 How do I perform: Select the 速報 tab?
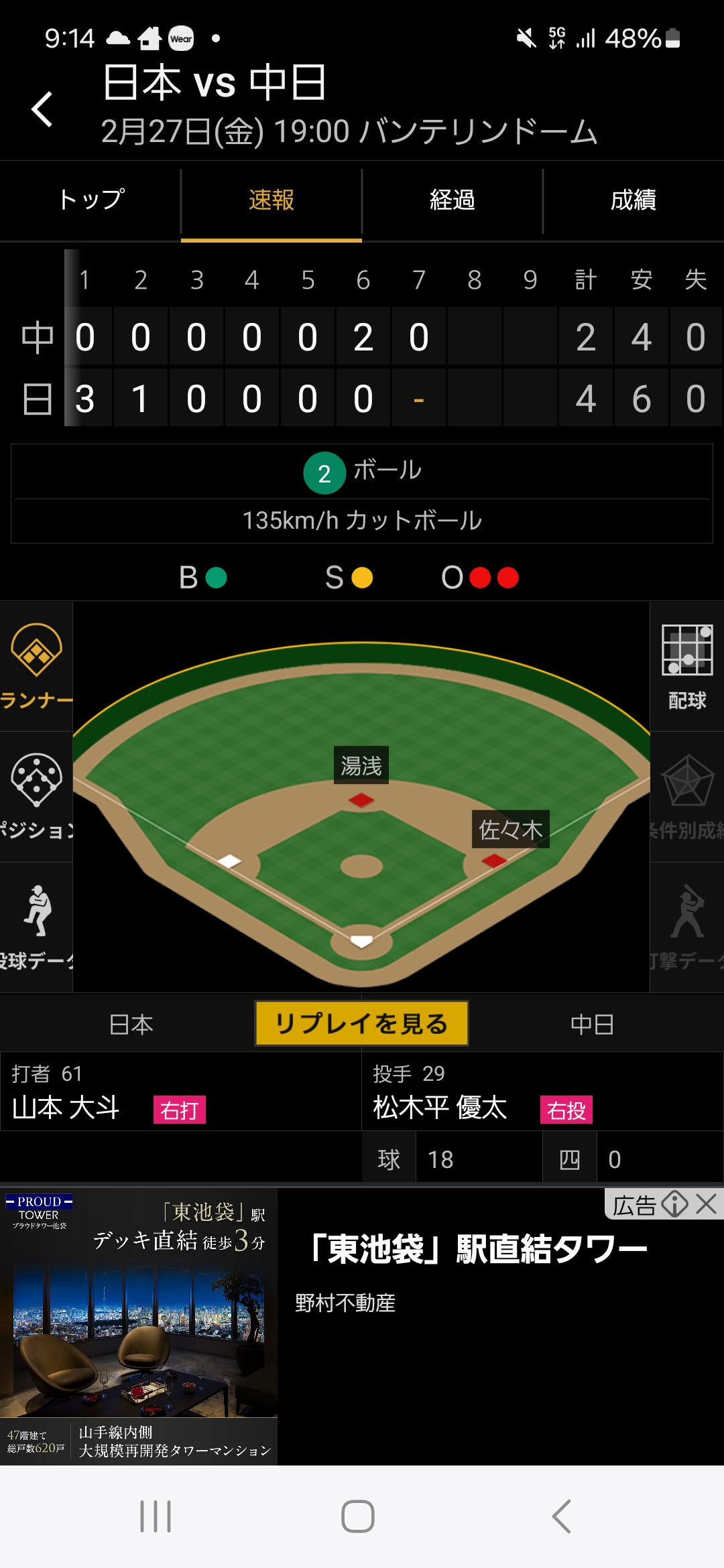tap(271, 200)
